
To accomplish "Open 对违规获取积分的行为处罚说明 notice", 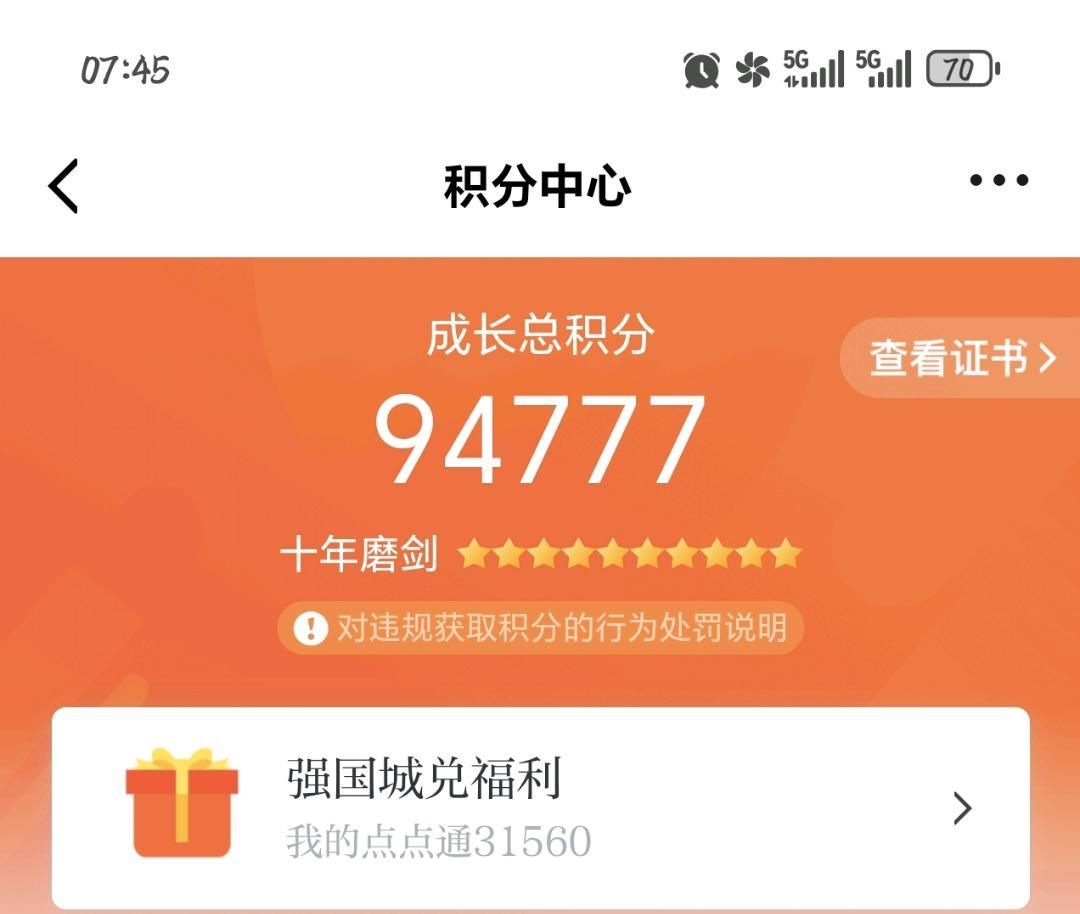I will [541, 627].
